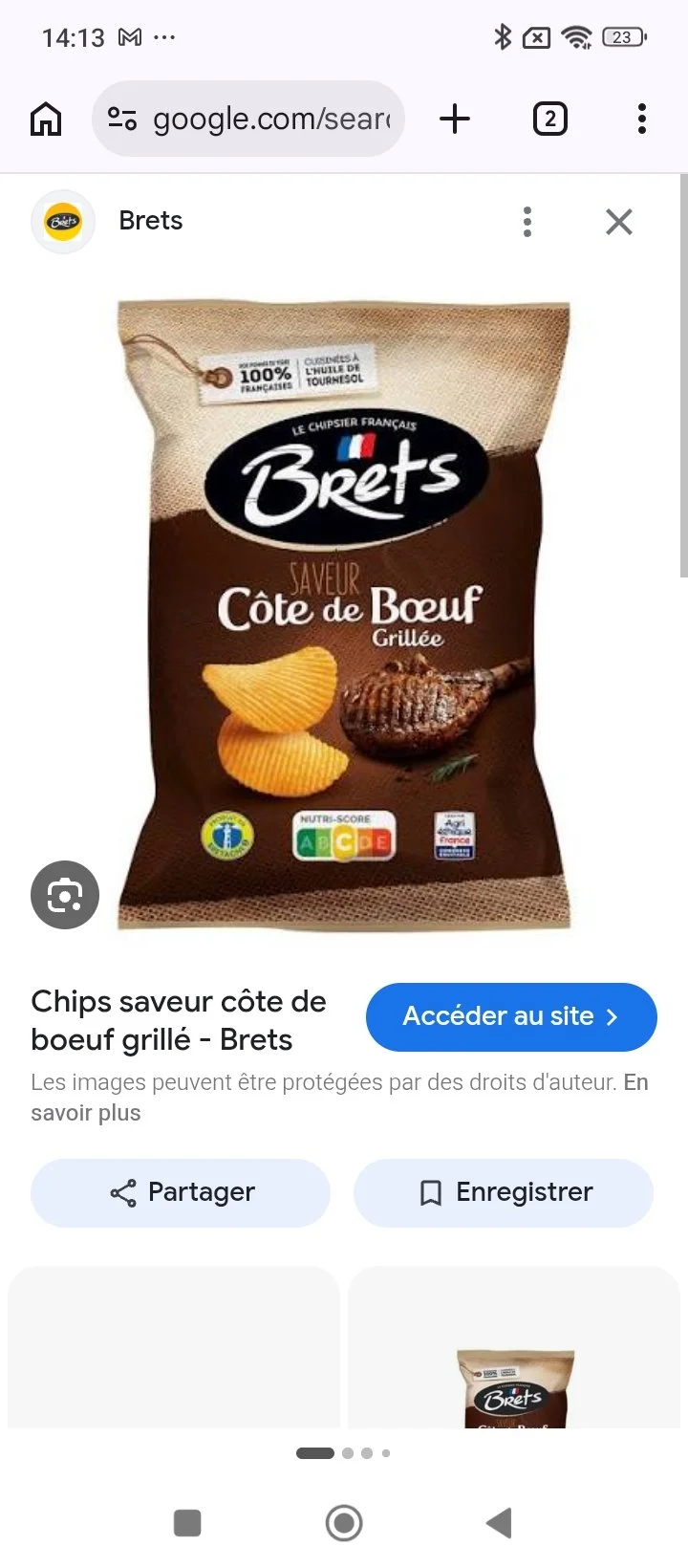
Task: Open the tab switcher showing 2 tabs
Action: [549, 120]
